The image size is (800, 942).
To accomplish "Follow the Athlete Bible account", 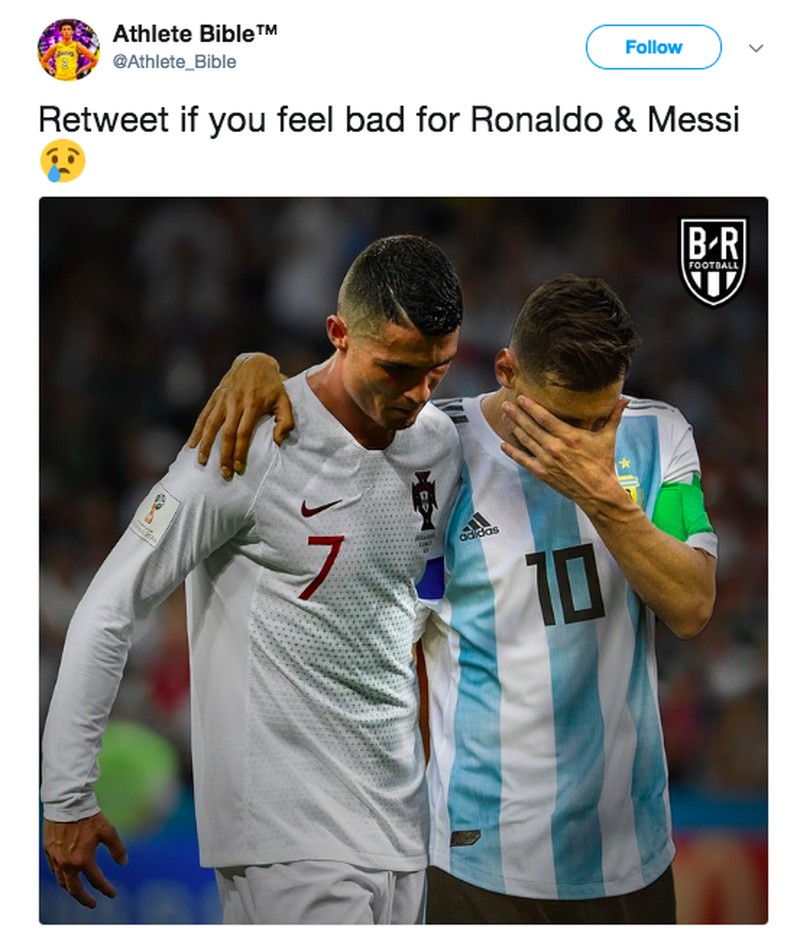I will (653, 47).
